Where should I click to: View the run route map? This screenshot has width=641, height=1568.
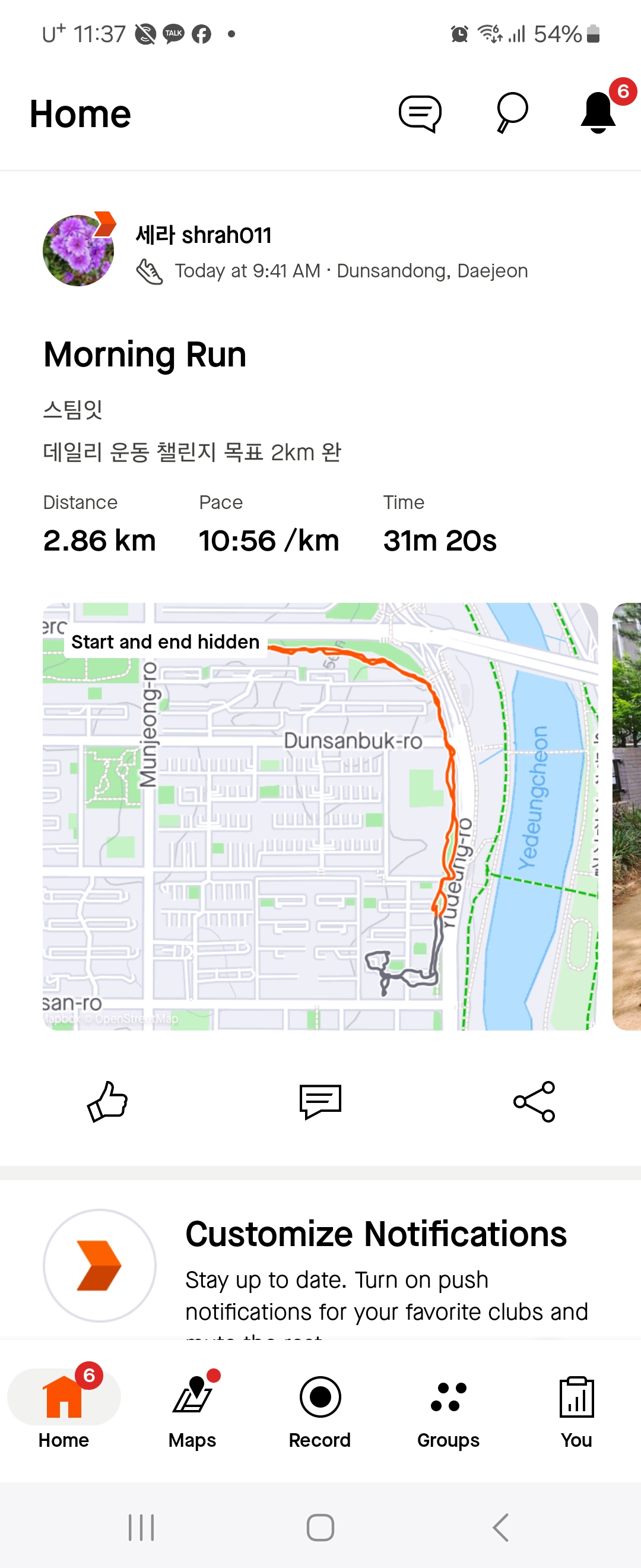(320, 816)
